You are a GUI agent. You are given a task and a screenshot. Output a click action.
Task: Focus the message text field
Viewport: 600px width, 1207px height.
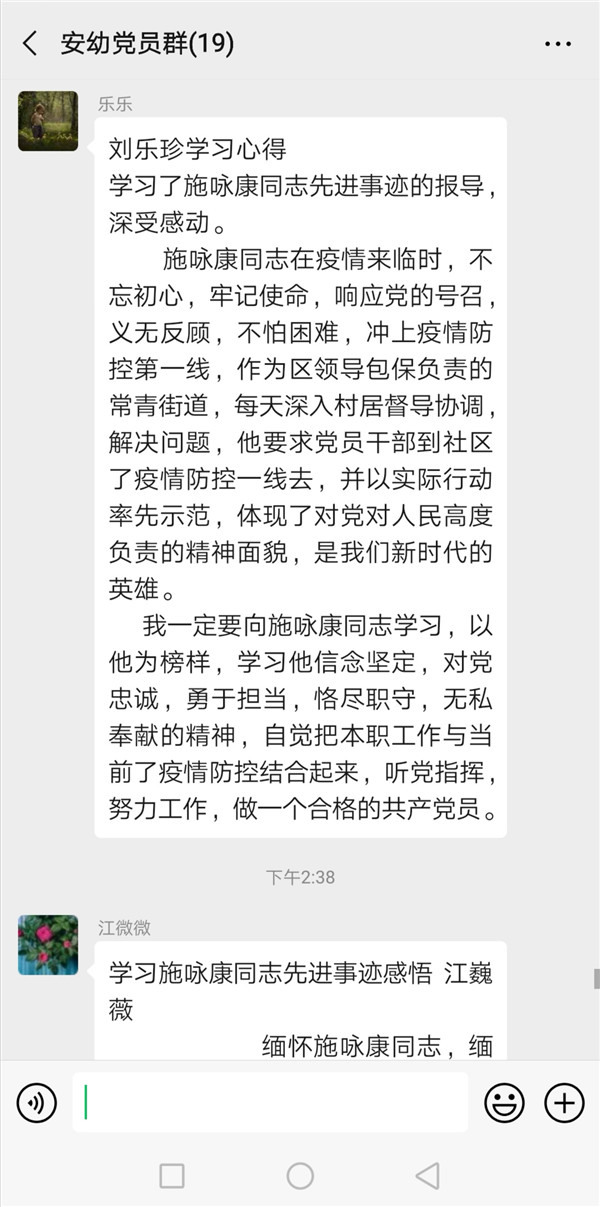(270, 1103)
